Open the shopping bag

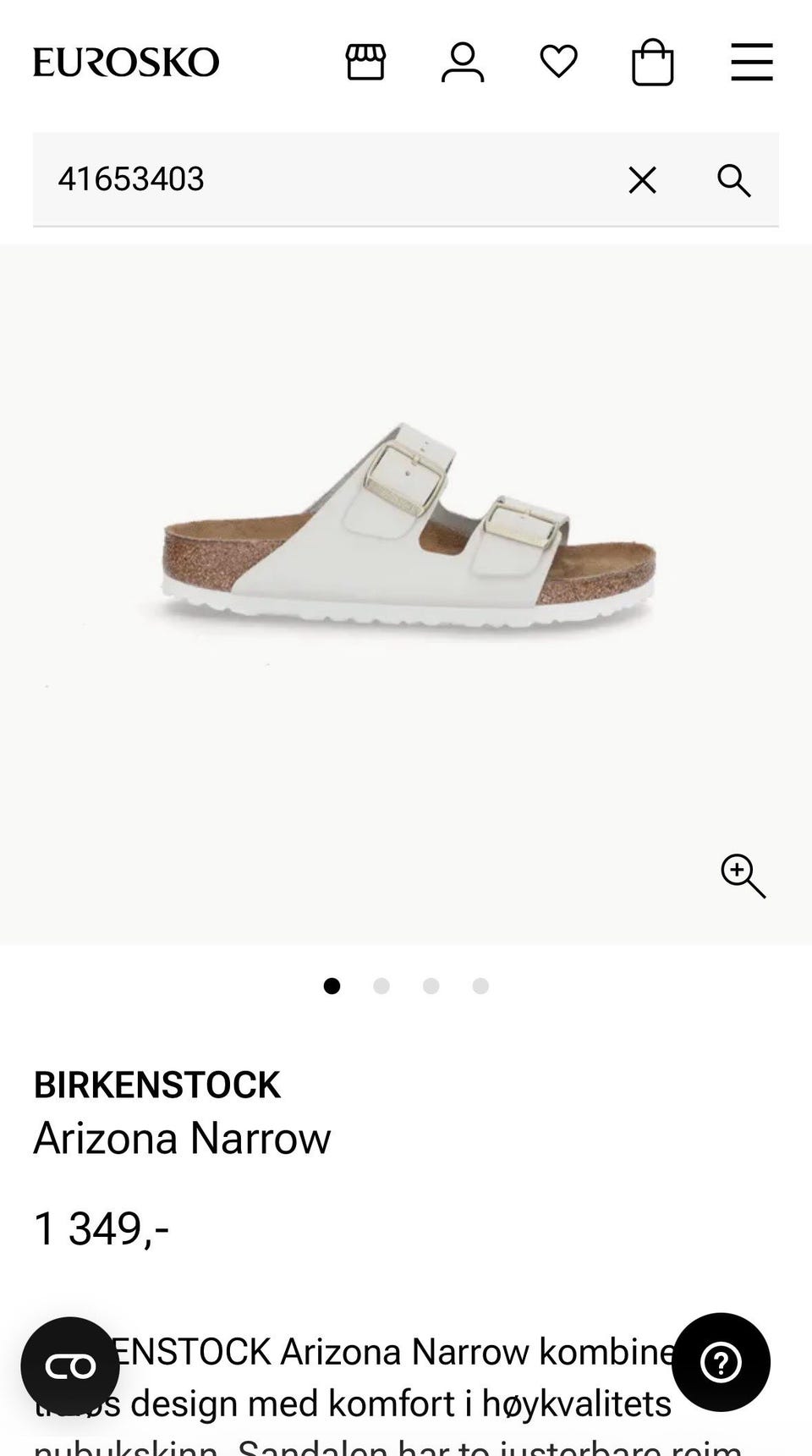(653, 63)
